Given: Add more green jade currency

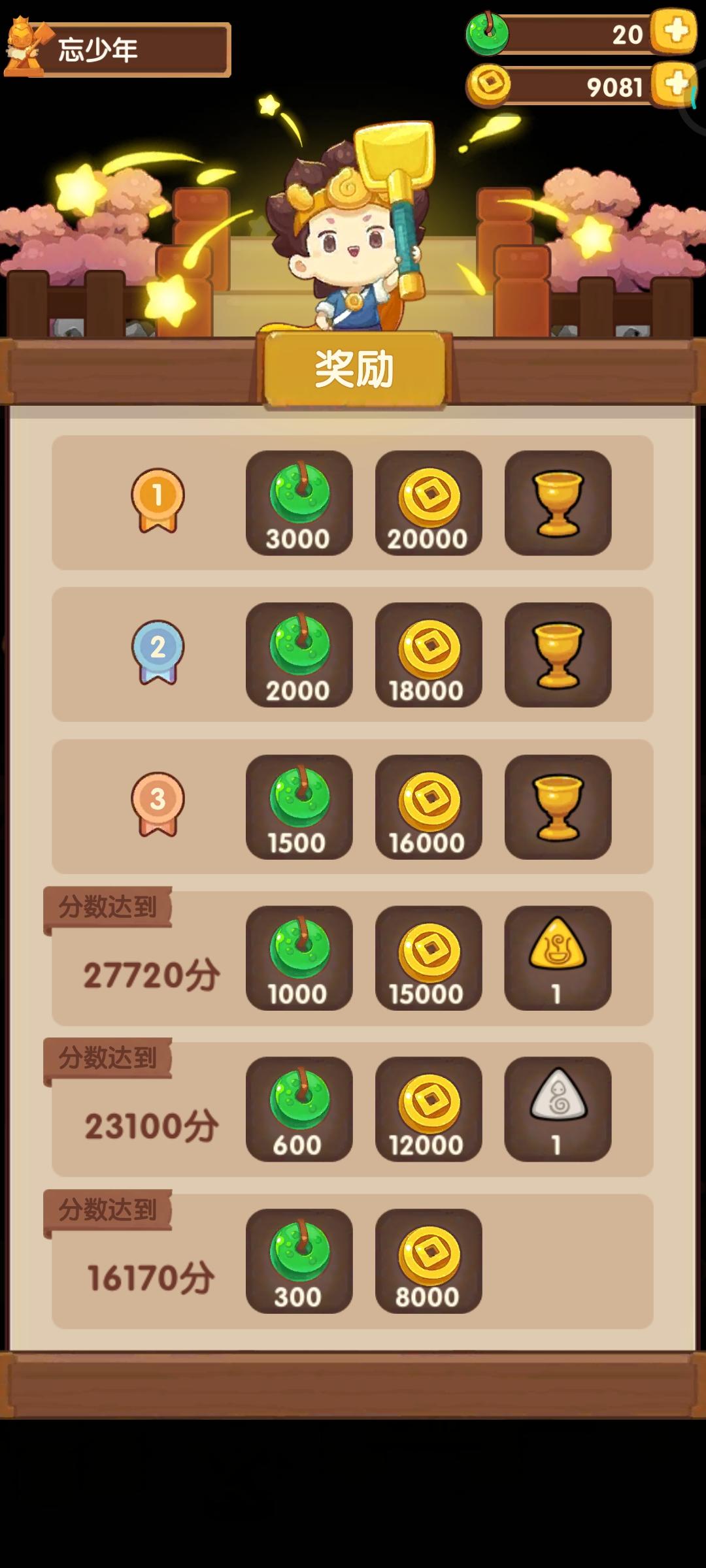Looking at the screenshot, I should (674, 31).
